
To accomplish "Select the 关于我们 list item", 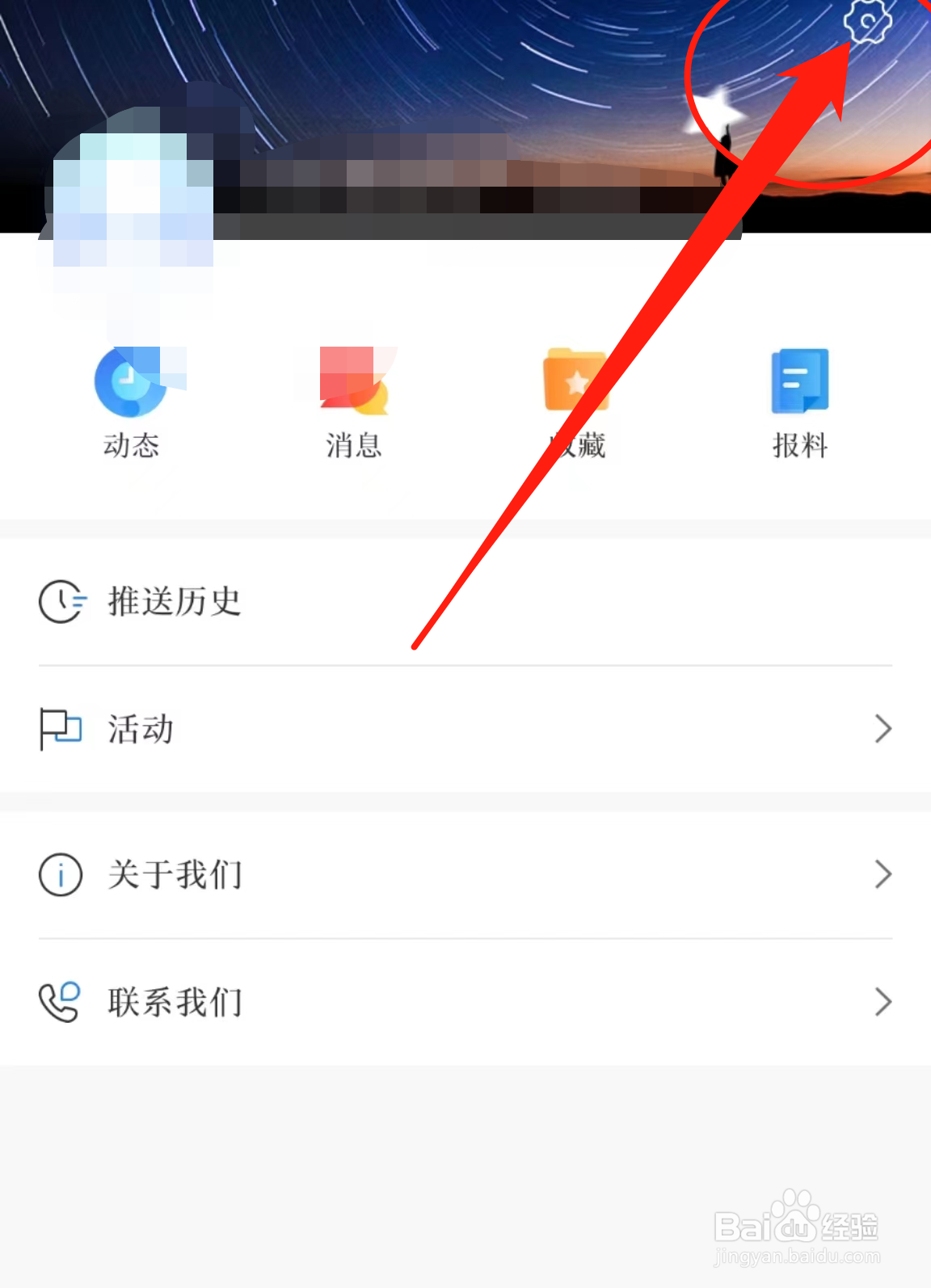I will (176, 874).
